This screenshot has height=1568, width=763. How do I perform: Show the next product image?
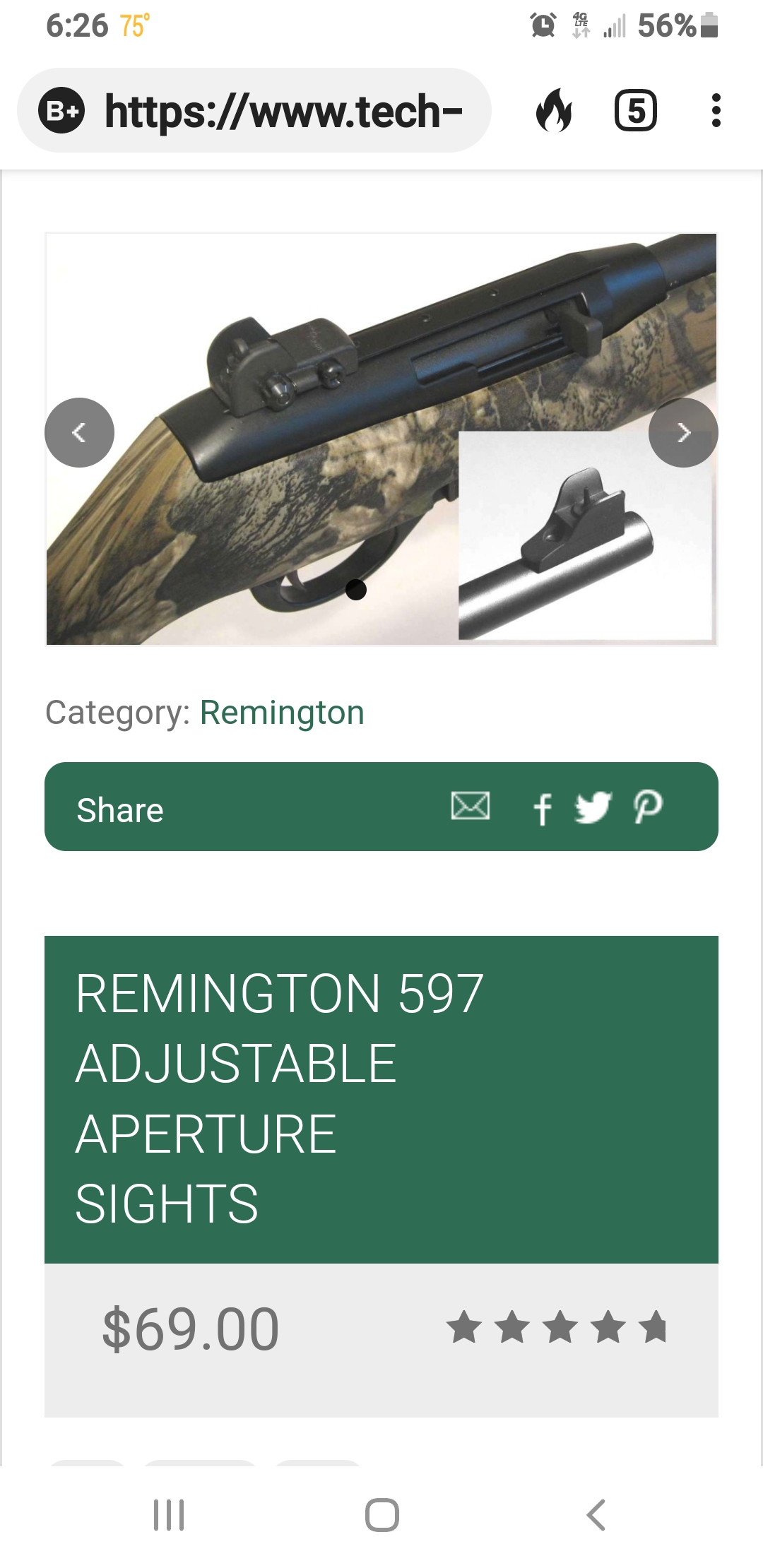pos(683,432)
